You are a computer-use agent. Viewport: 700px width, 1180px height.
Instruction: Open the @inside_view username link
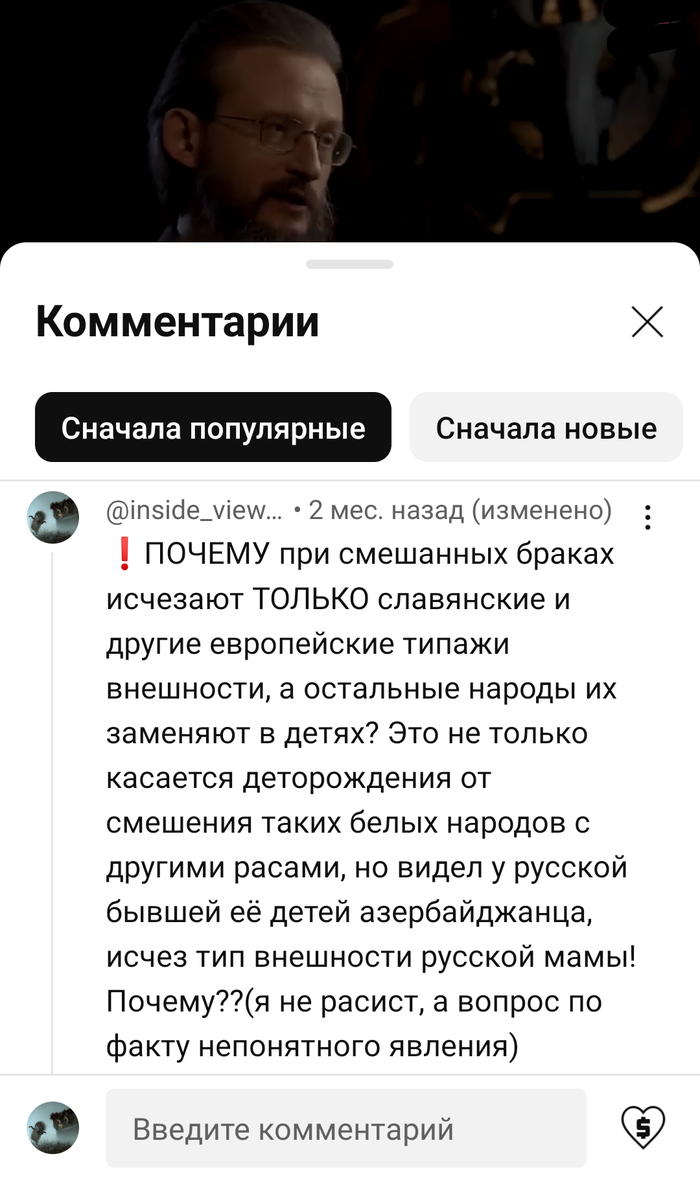(x=194, y=511)
